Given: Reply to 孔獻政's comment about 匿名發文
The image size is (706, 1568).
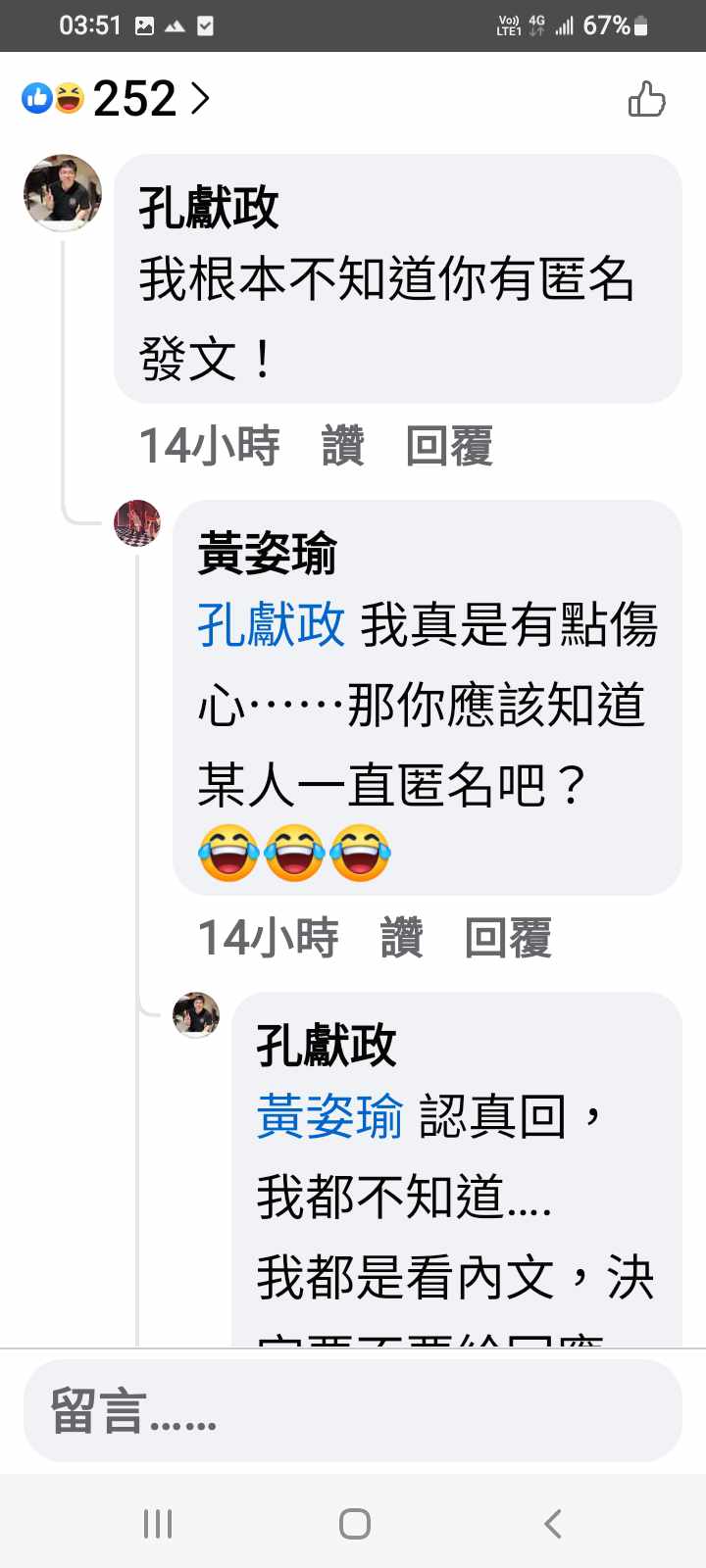Looking at the screenshot, I should (448, 447).
